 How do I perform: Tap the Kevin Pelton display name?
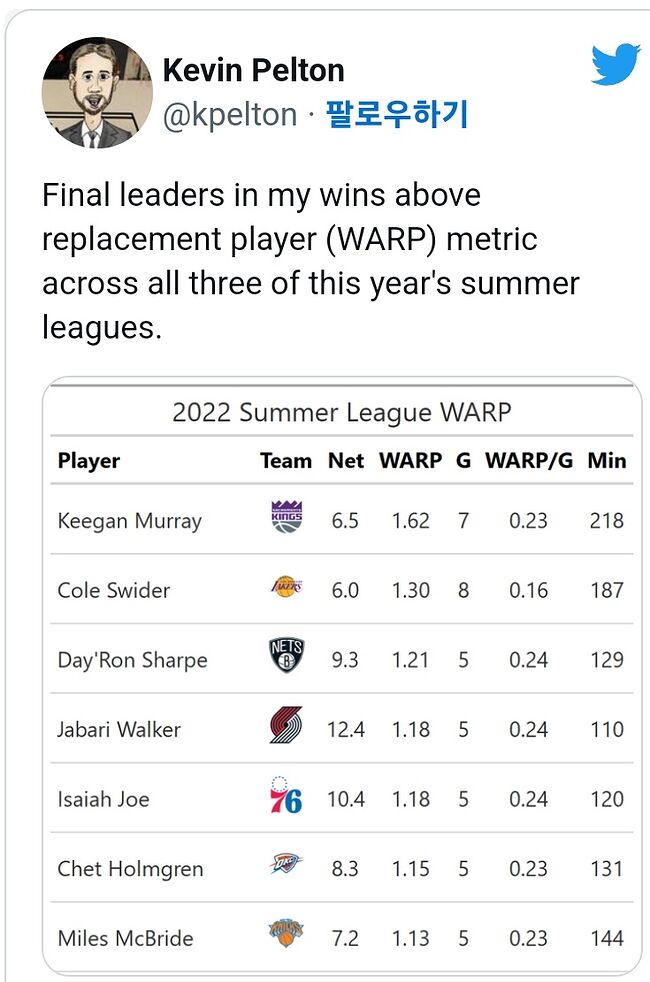point(253,70)
